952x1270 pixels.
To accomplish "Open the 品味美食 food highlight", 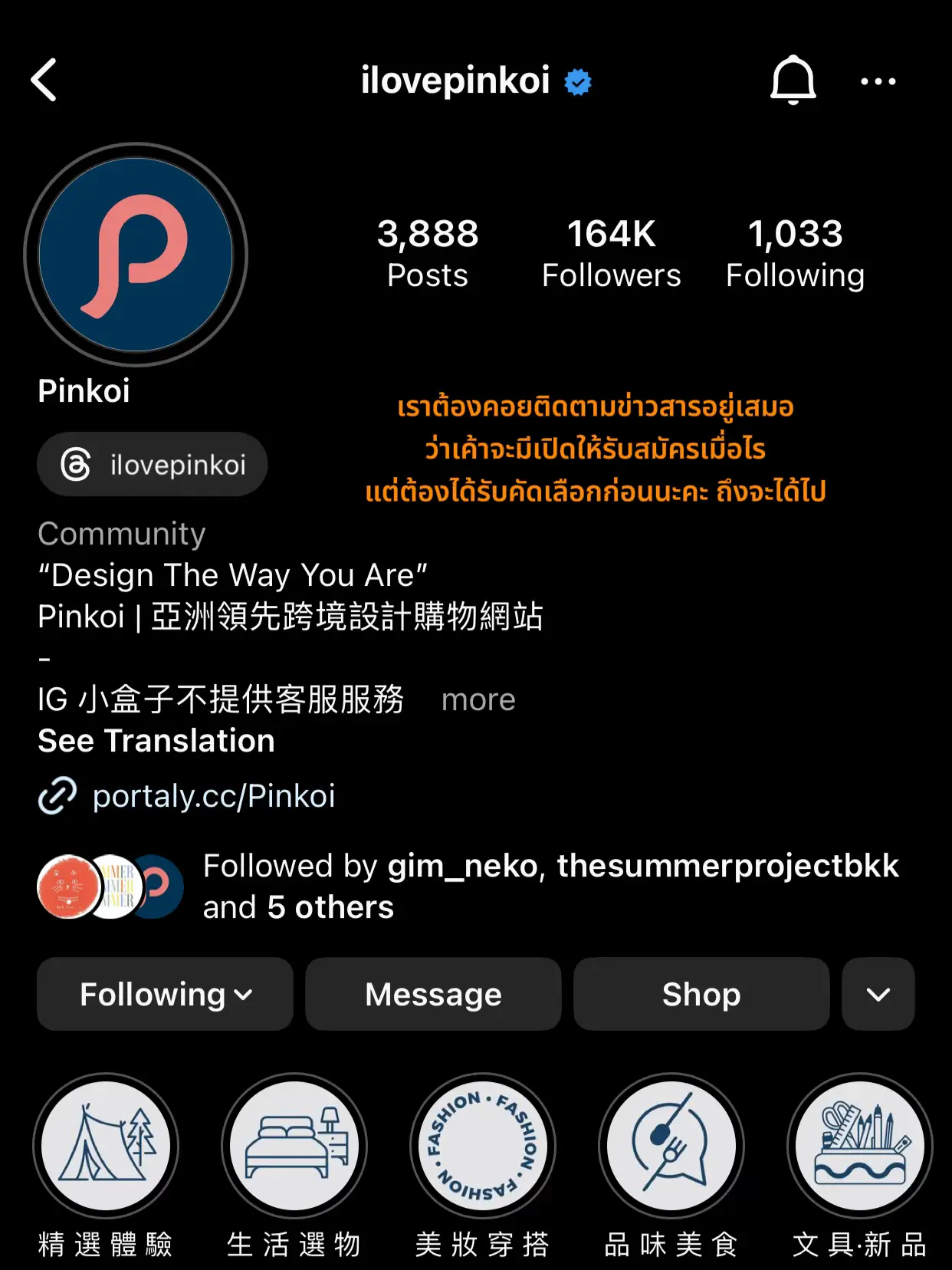I will pos(671,1146).
